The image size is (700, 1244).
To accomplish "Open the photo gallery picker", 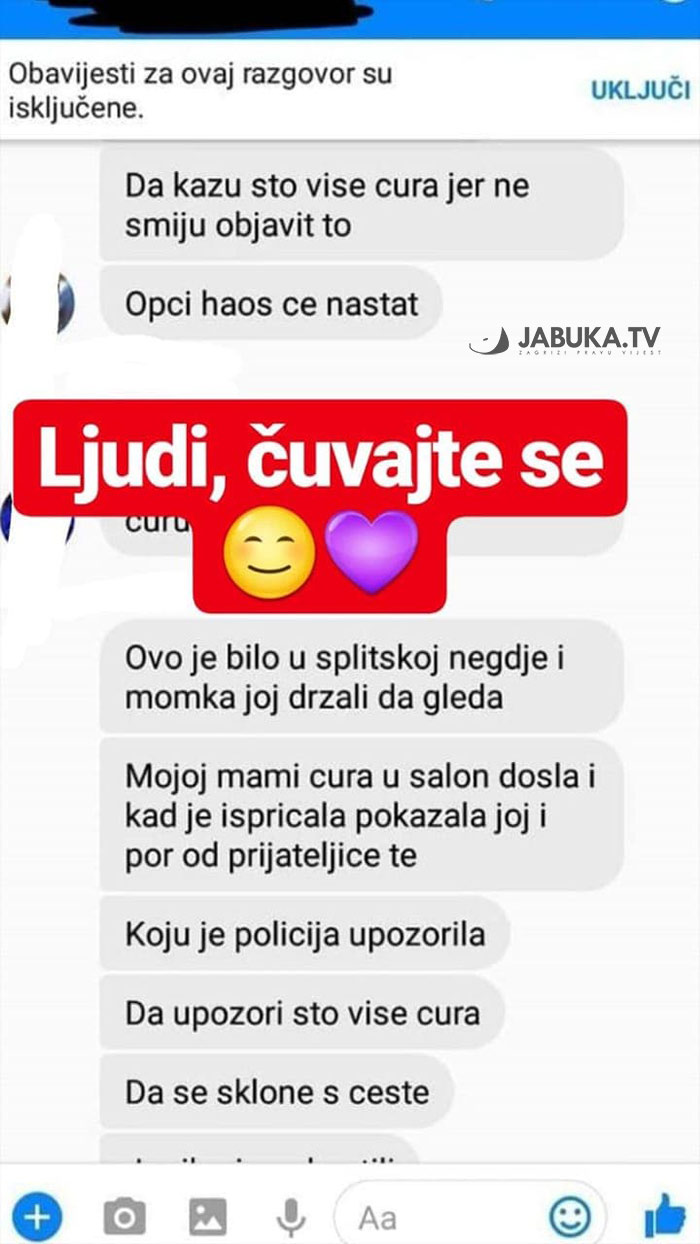I will coord(208,1217).
